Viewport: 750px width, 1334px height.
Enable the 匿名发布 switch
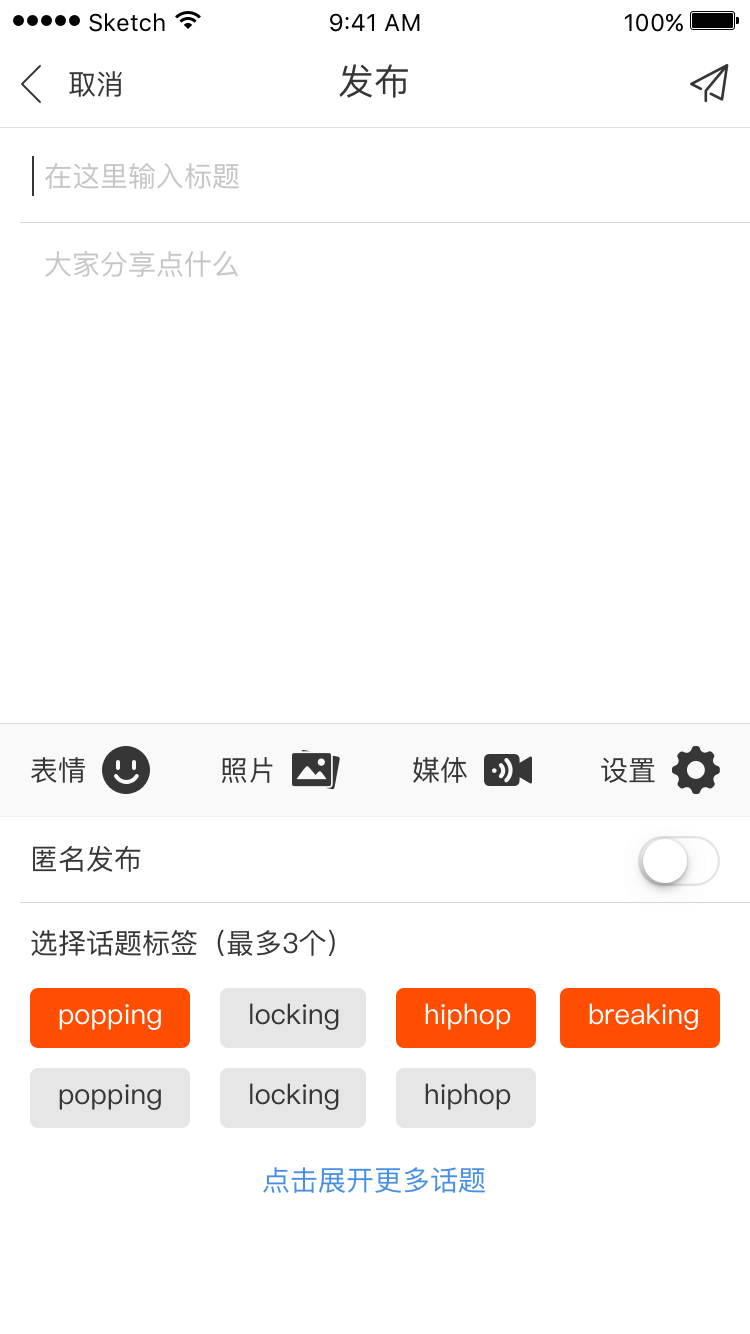click(680, 861)
